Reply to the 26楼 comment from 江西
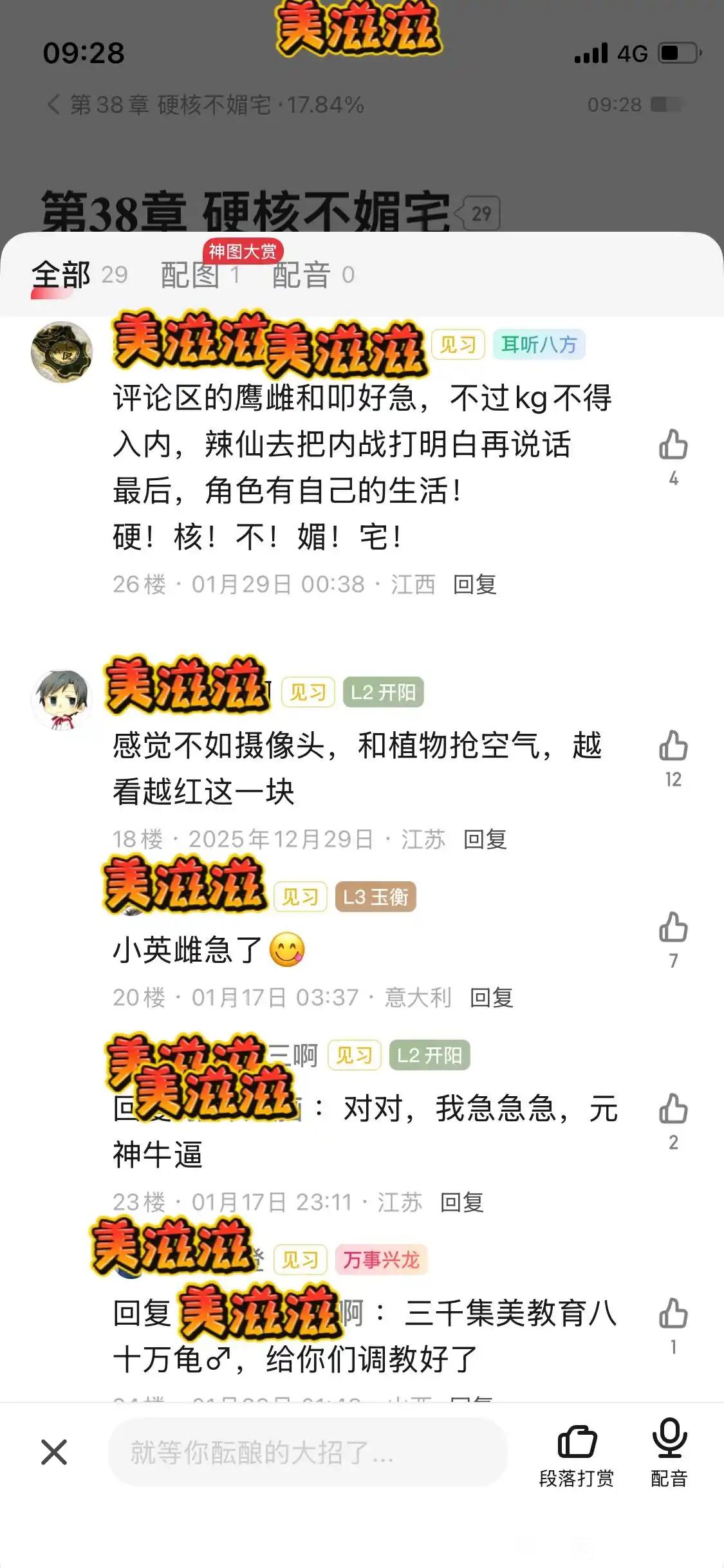Image resolution: width=724 pixels, height=1568 pixels. [475, 584]
